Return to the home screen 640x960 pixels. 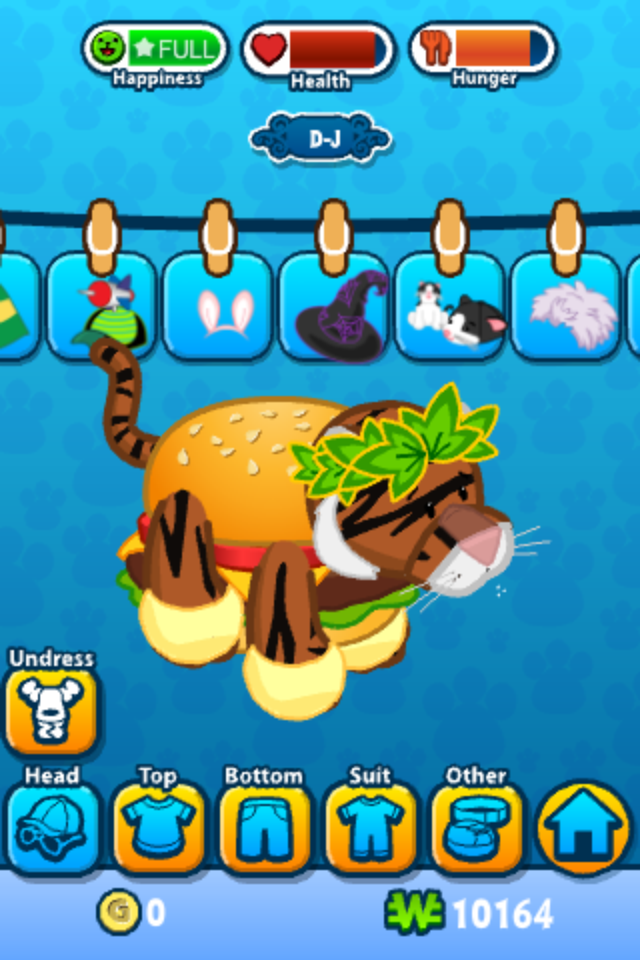(x=584, y=827)
